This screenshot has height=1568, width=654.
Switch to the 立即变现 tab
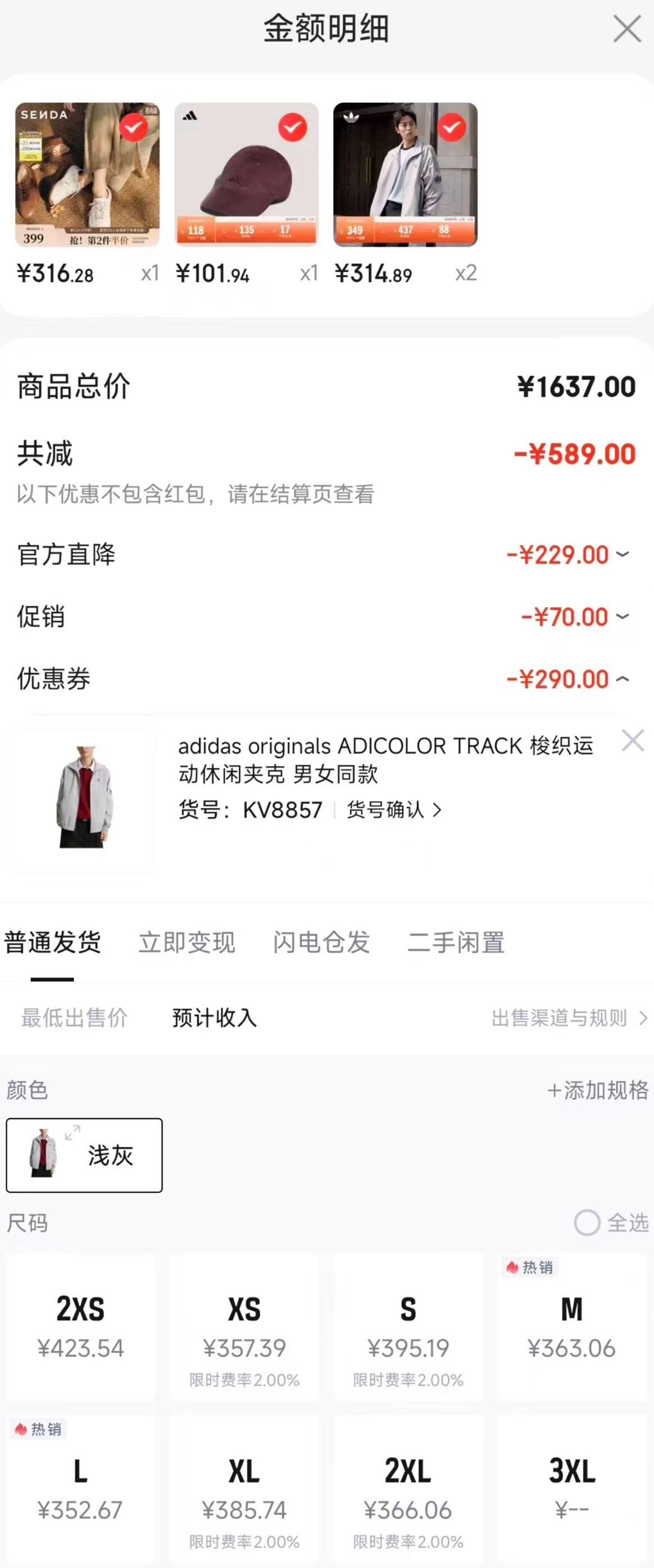tap(187, 942)
